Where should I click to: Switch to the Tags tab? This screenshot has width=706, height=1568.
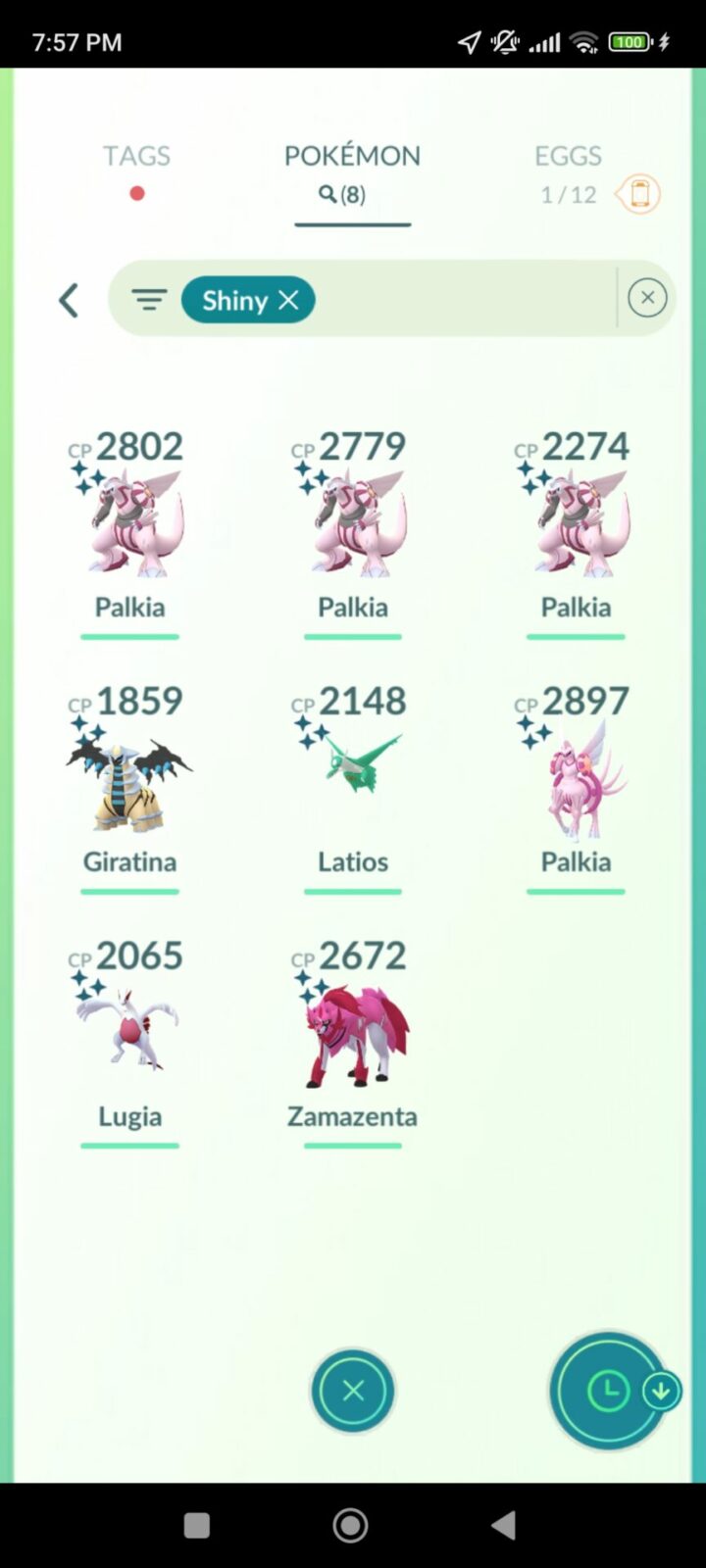[x=136, y=157]
